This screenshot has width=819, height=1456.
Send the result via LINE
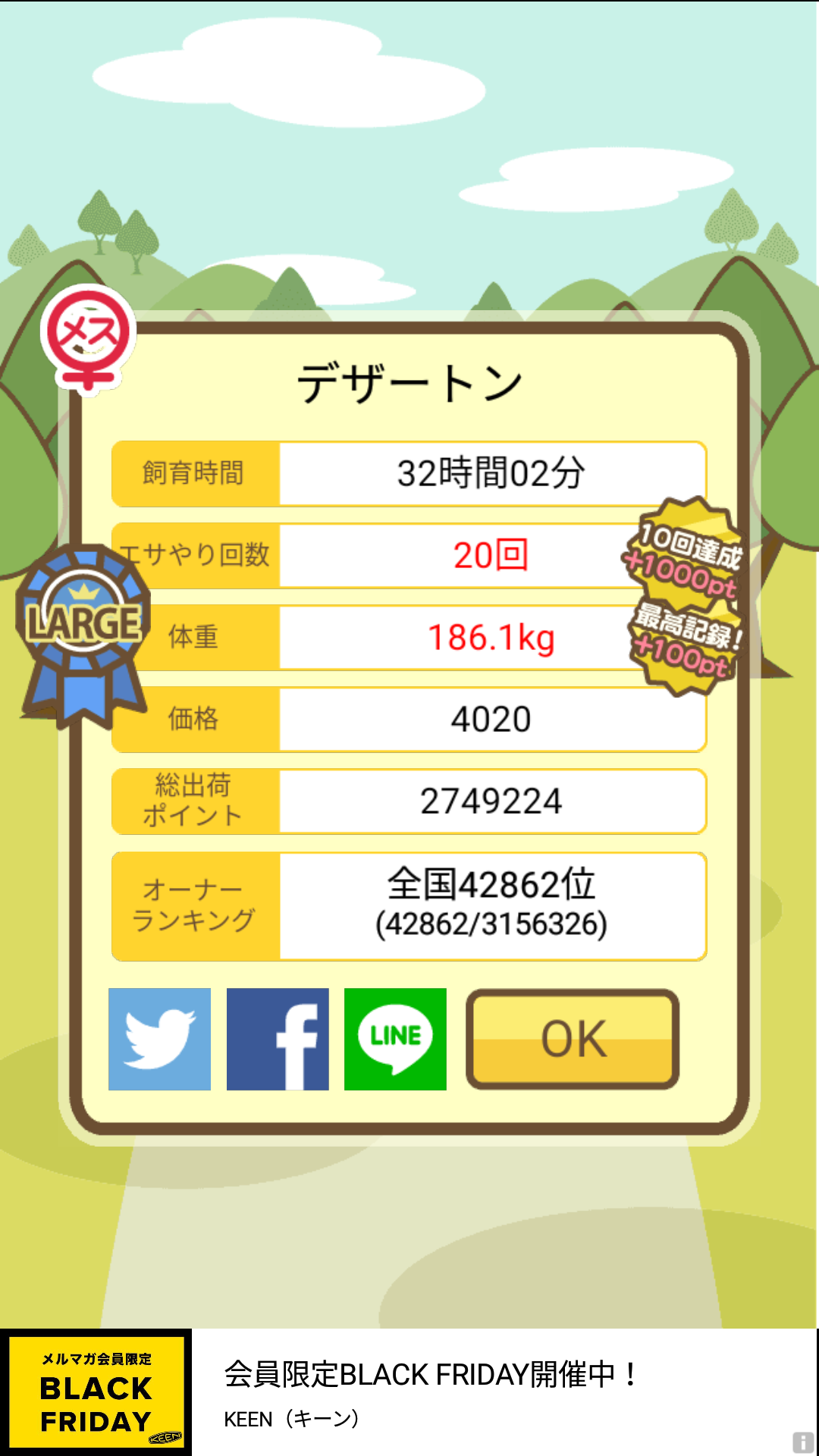tap(395, 1039)
